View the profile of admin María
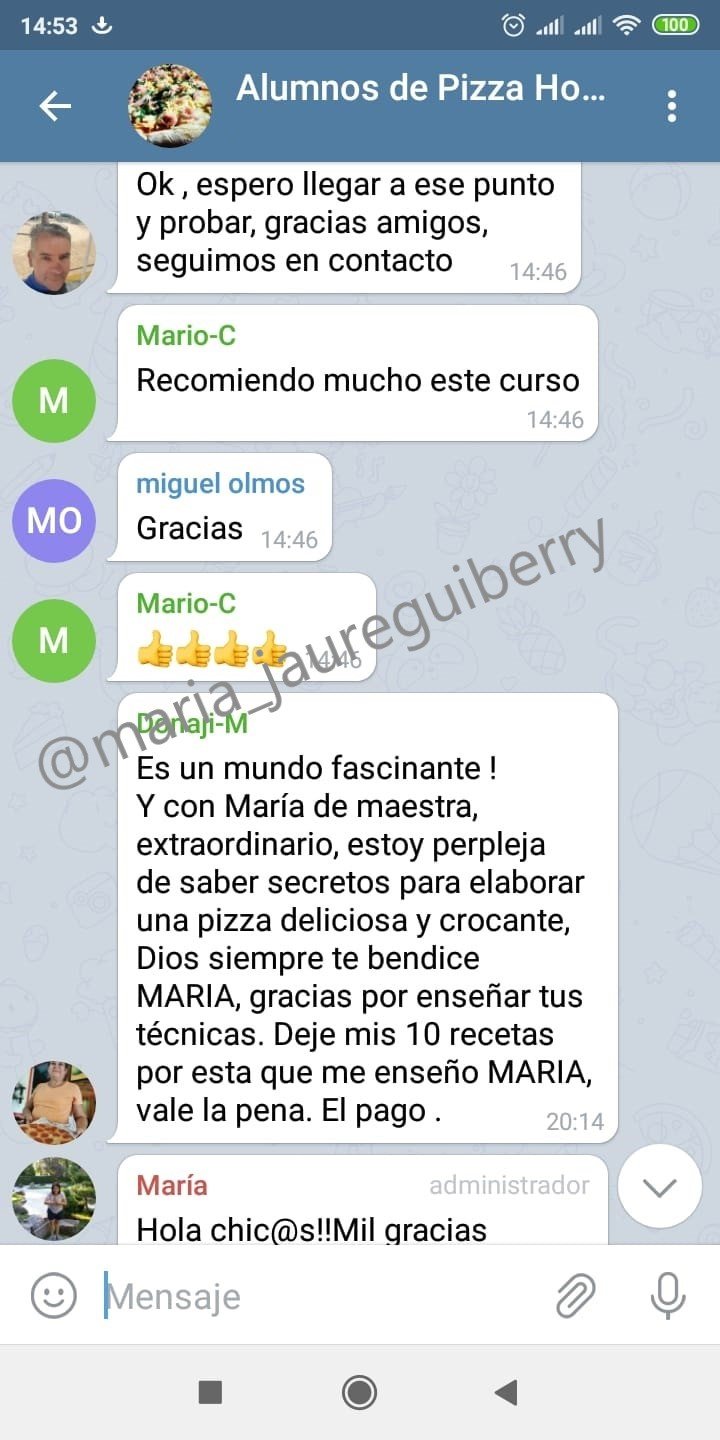This screenshot has width=720, height=1440. [x=54, y=1198]
